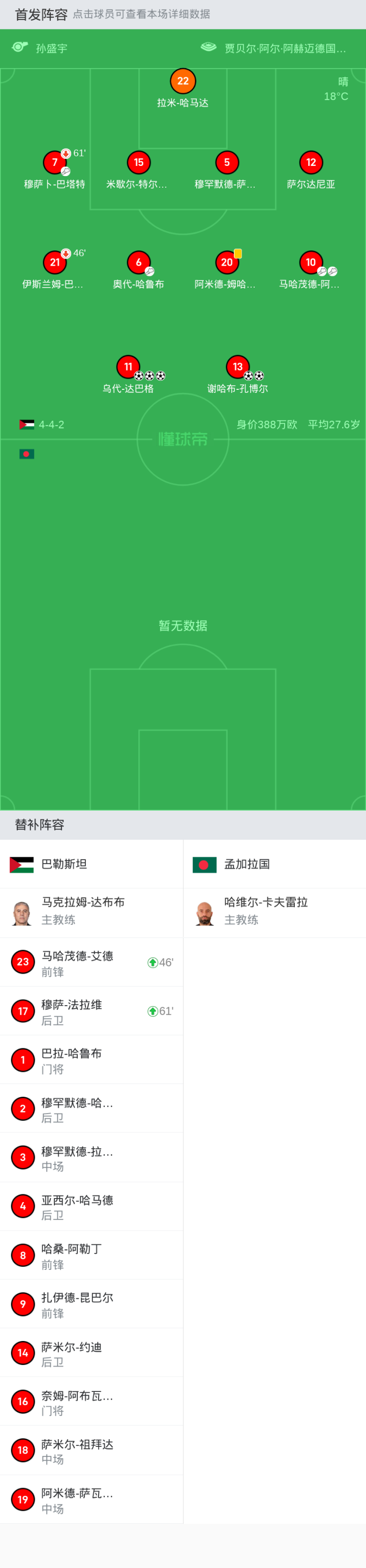The width and height of the screenshot is (366, 1568).
Task: Open goalkeeper 拉米-哈马达 match stats
Action: [182, 81]
